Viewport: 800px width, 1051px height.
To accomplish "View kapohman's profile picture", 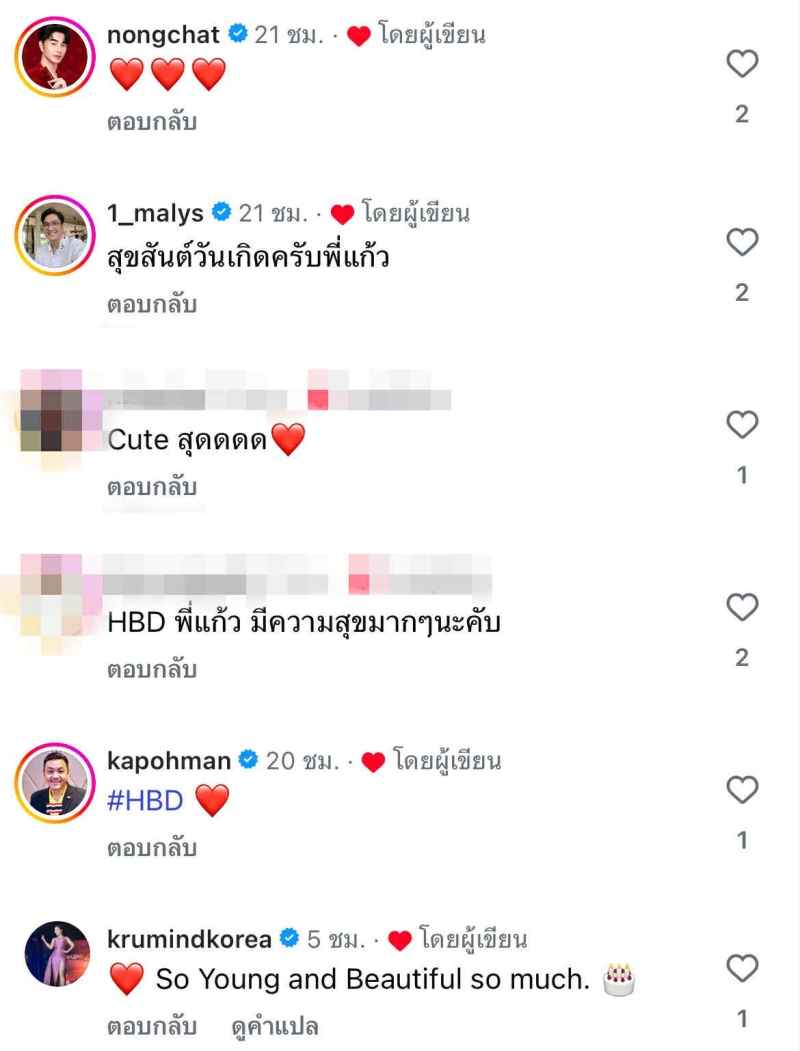I will 55,784.
